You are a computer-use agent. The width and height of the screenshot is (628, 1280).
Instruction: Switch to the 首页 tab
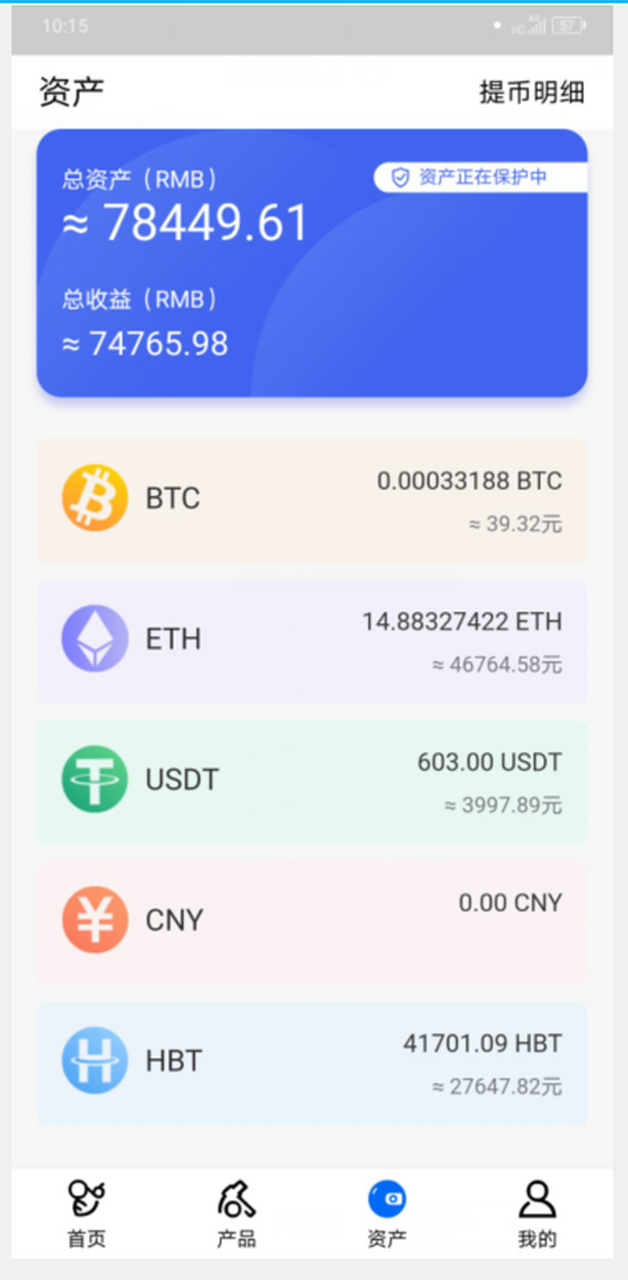point(87,1213)
